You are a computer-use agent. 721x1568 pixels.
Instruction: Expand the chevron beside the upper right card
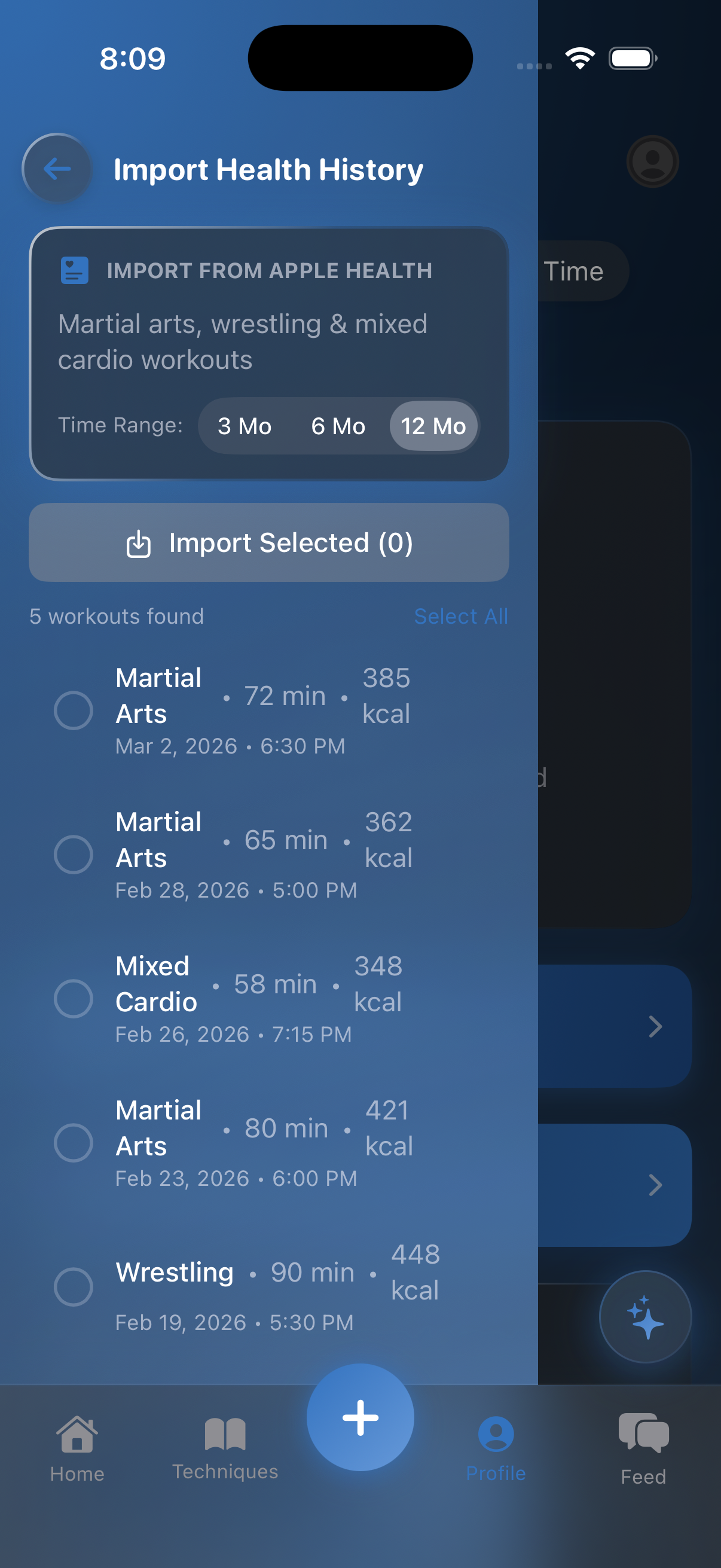pos(656,1027)
